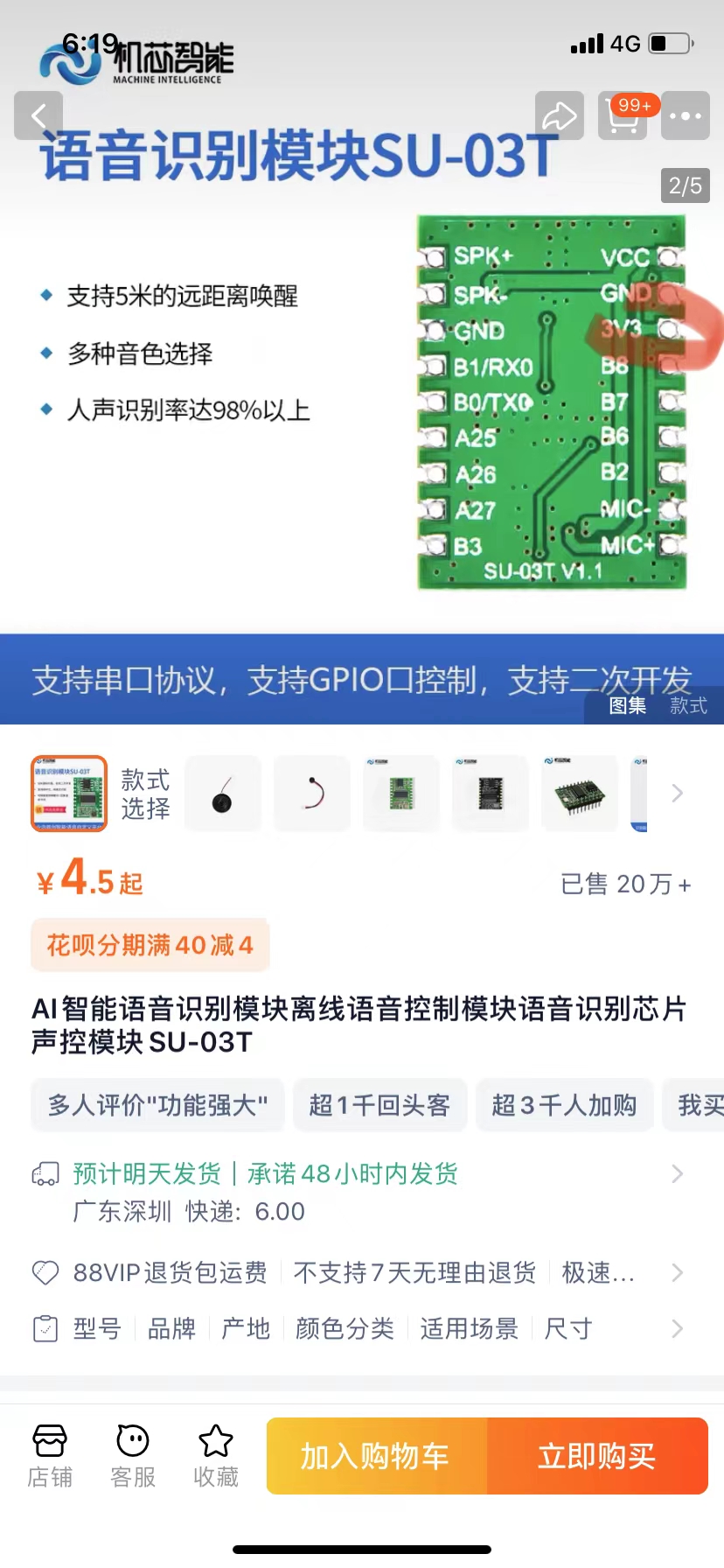
Task: Expand the product parameters 型号 row
Action: 678,1328
